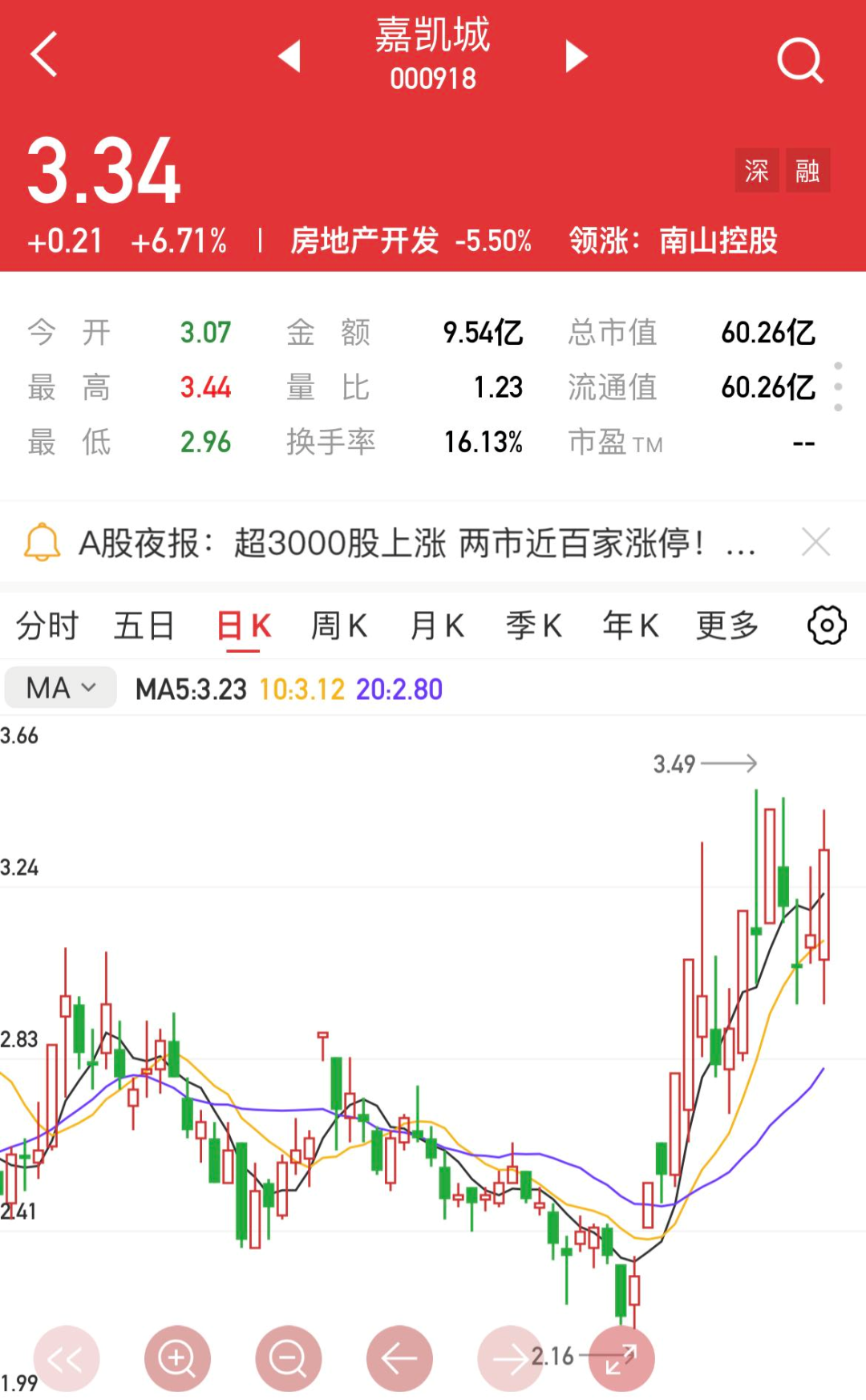Go back using the top-left arrow

click(x=44, y=55)
